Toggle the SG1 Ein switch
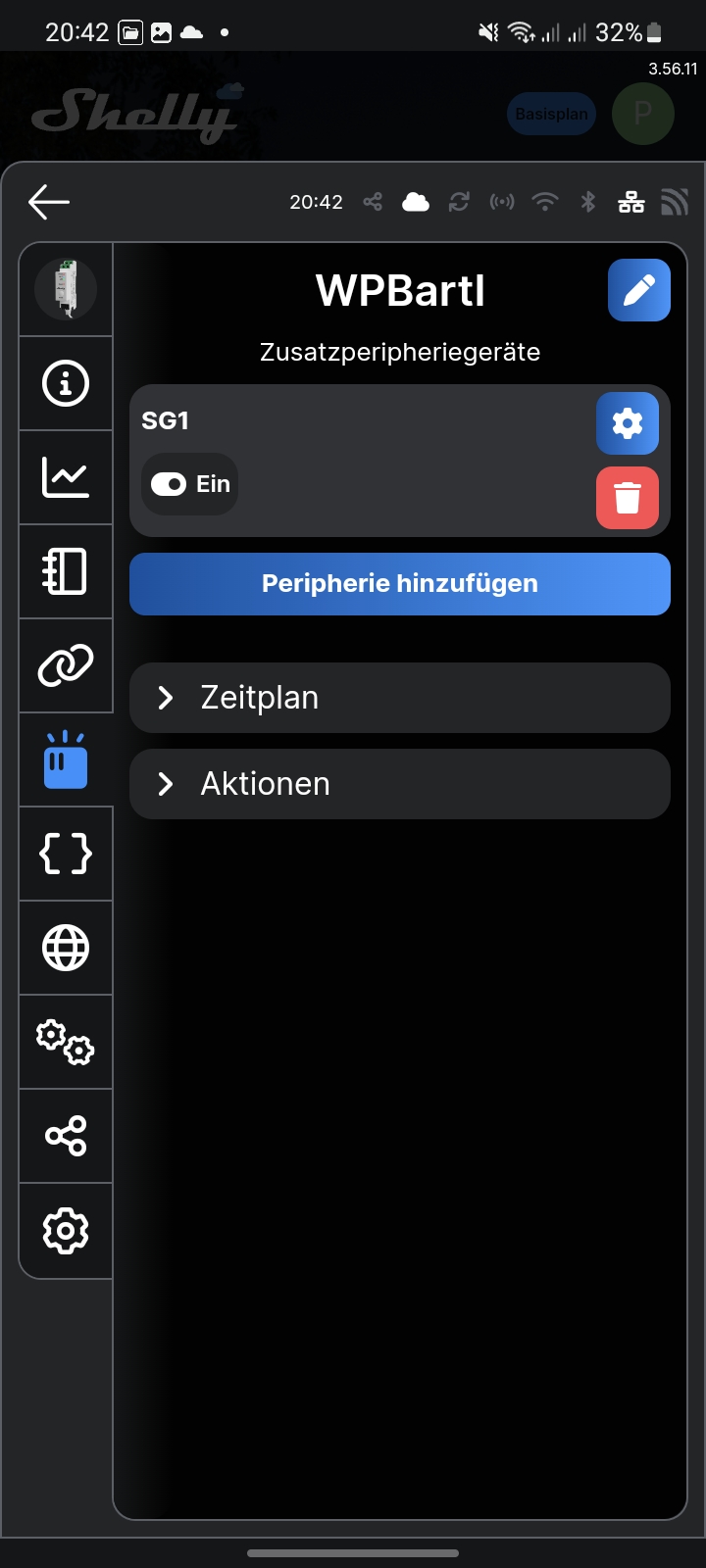This screenshot has height=1568, width=706. tap(169, 484)
